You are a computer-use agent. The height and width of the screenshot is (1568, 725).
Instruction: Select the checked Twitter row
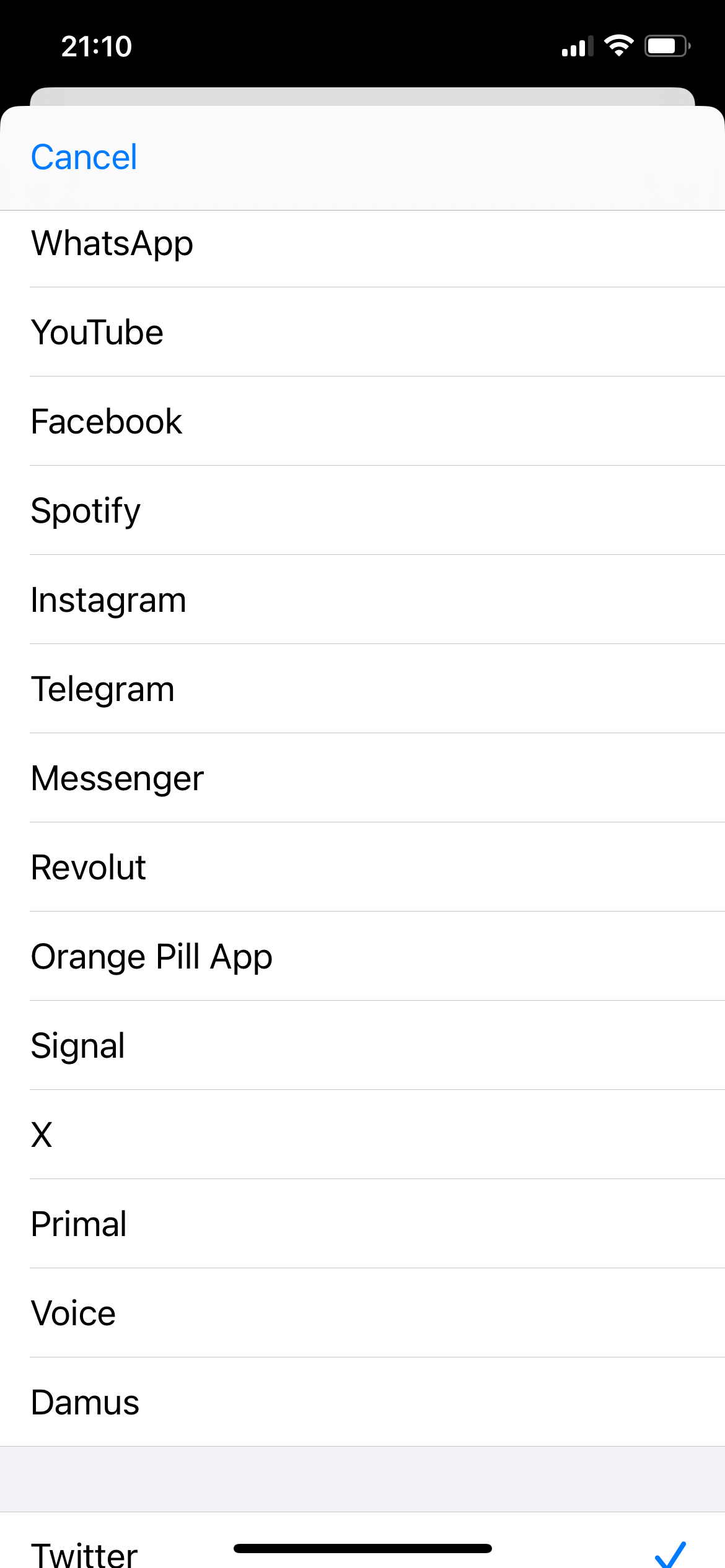click(362, 1541)
